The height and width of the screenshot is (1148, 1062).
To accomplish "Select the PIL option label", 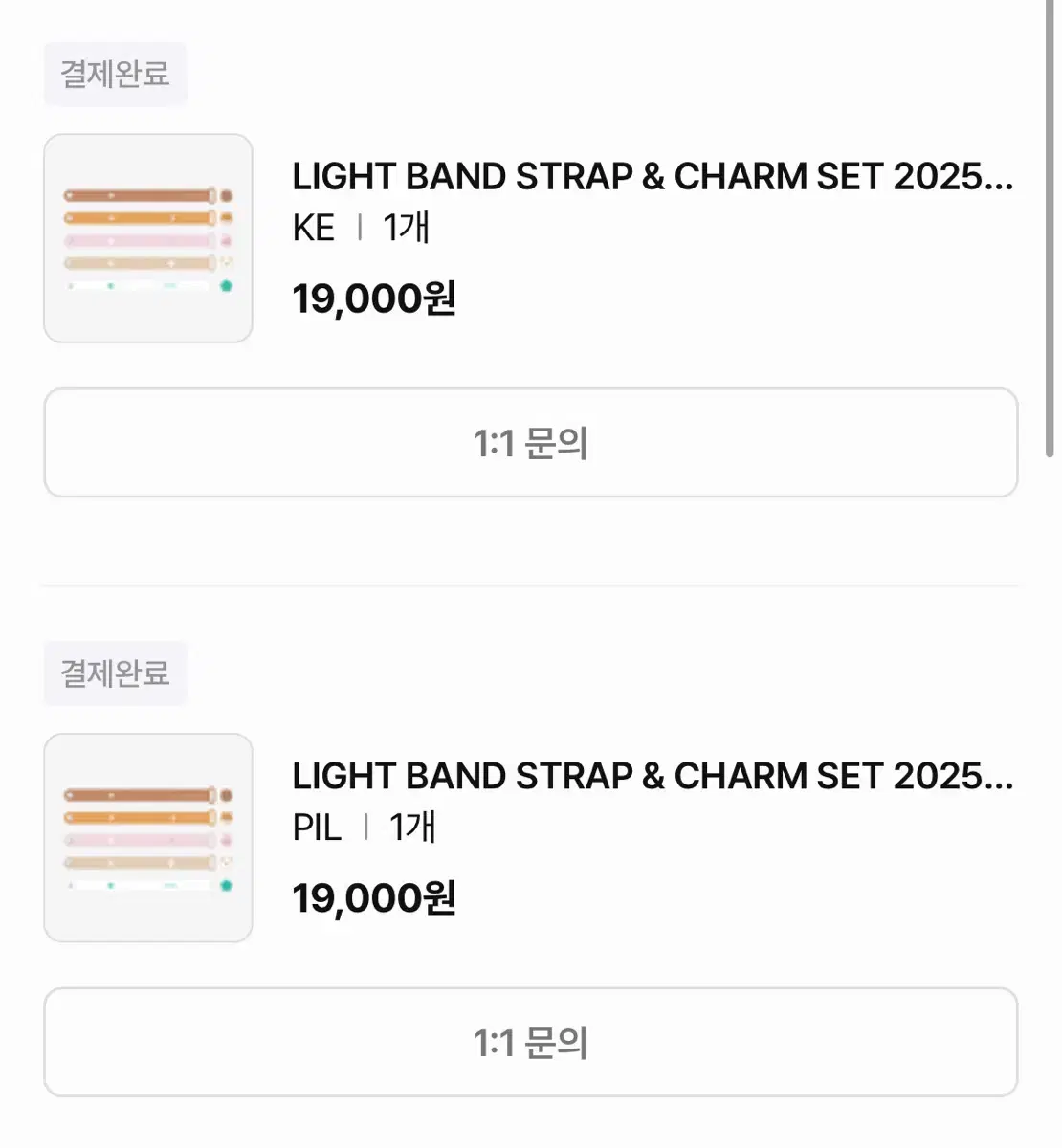I will point(316,828).
